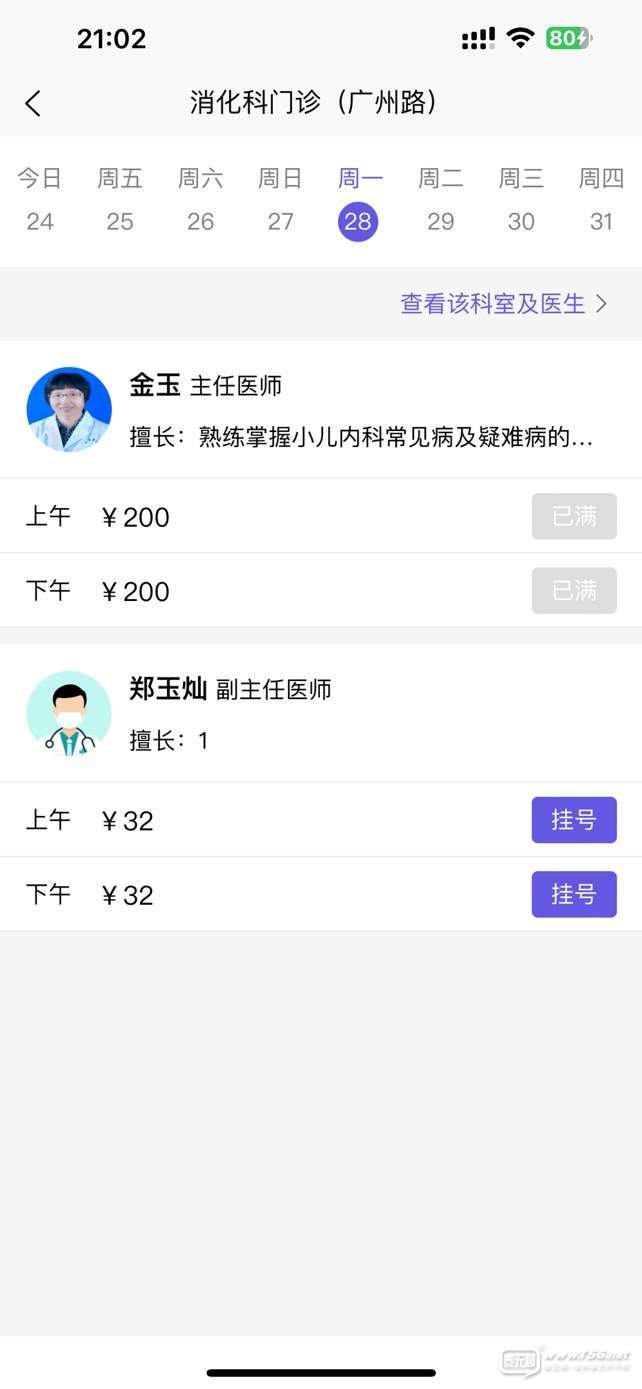This screenshot has height=1389, width=642.
Task: Book 郑玉灿's 下午 slot with 挂号
Action: pos(574,895)
